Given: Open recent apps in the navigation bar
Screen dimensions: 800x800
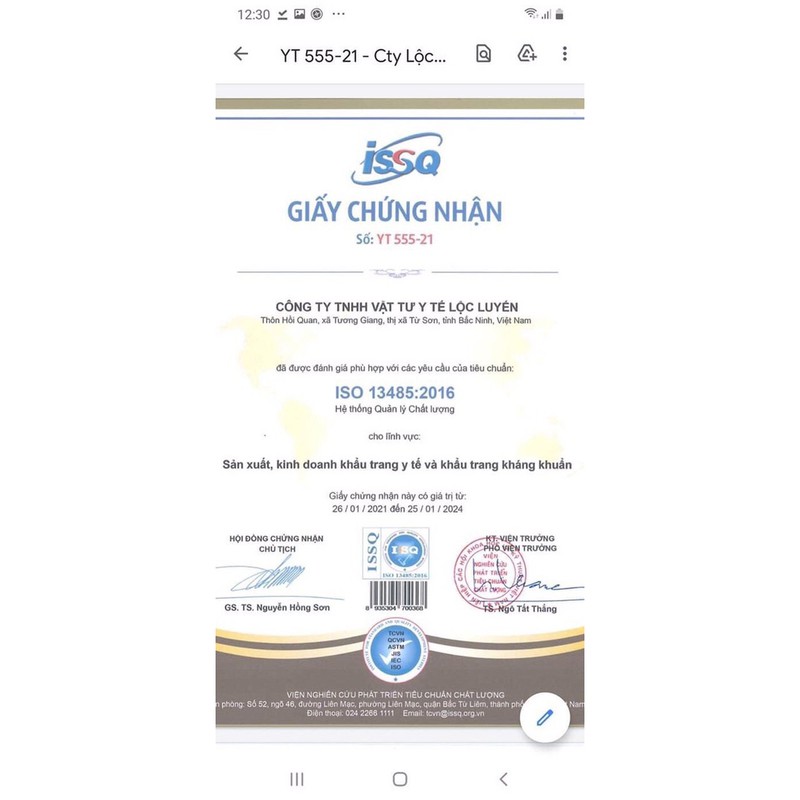Looking at the screenshot, I should [x=297, y=778].
